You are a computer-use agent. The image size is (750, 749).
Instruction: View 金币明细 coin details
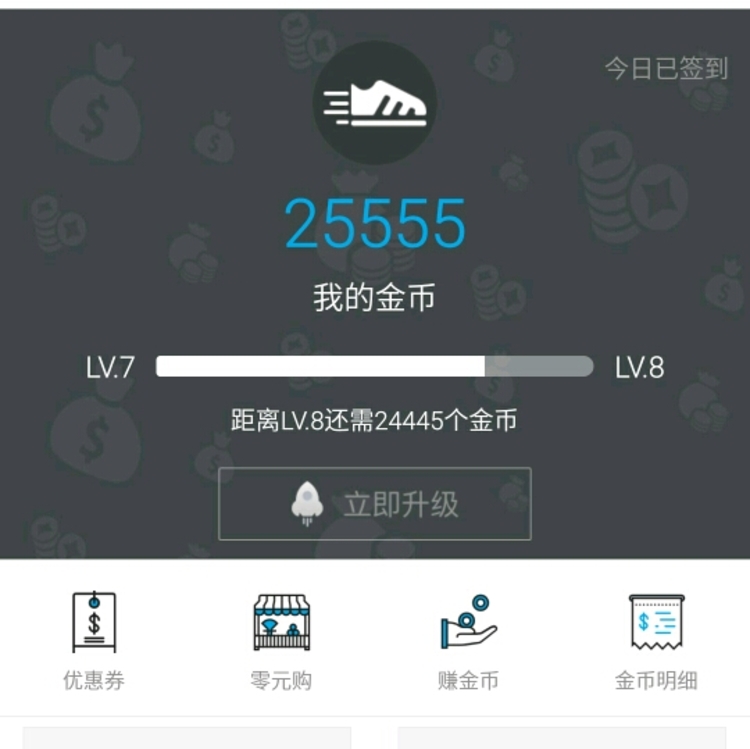655,640
